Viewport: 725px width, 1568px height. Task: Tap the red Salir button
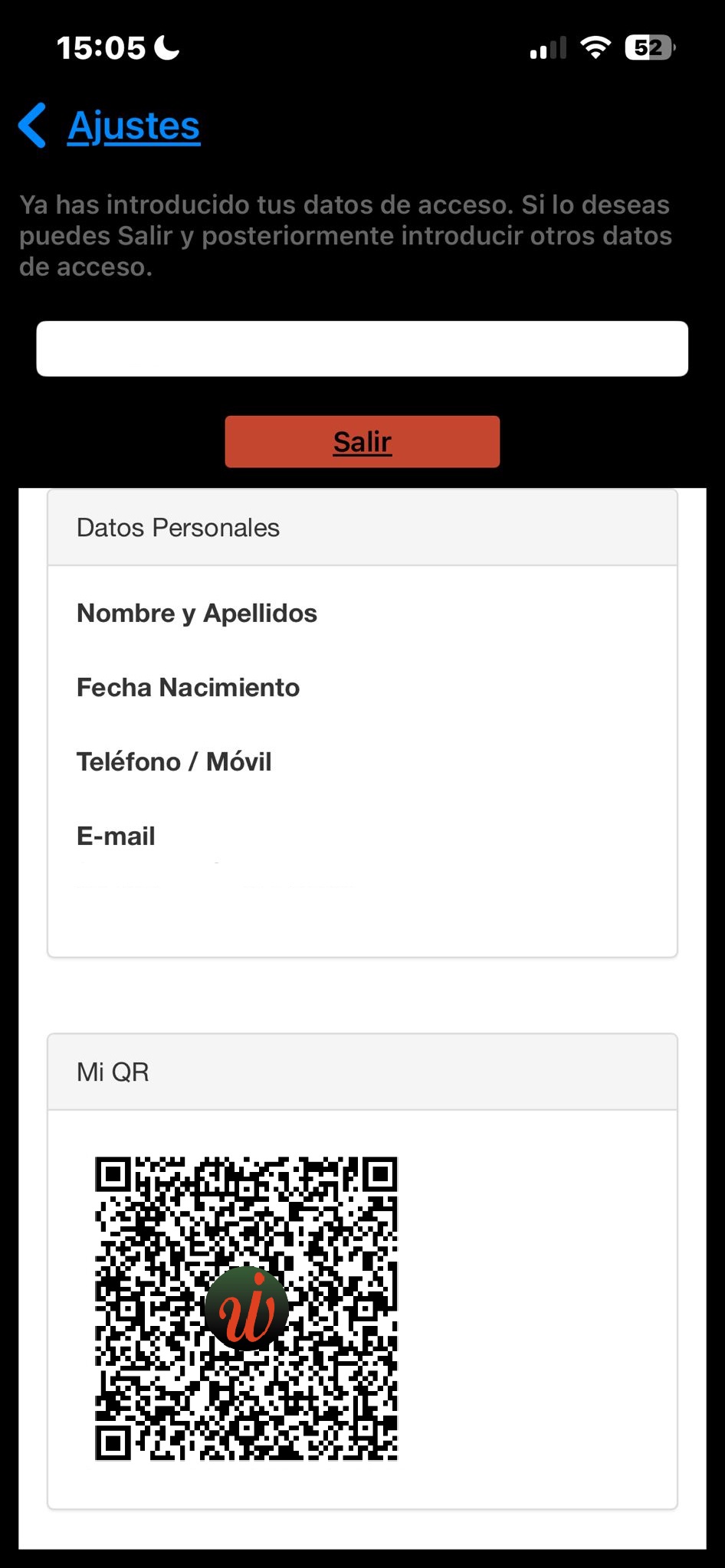[362, 442]
